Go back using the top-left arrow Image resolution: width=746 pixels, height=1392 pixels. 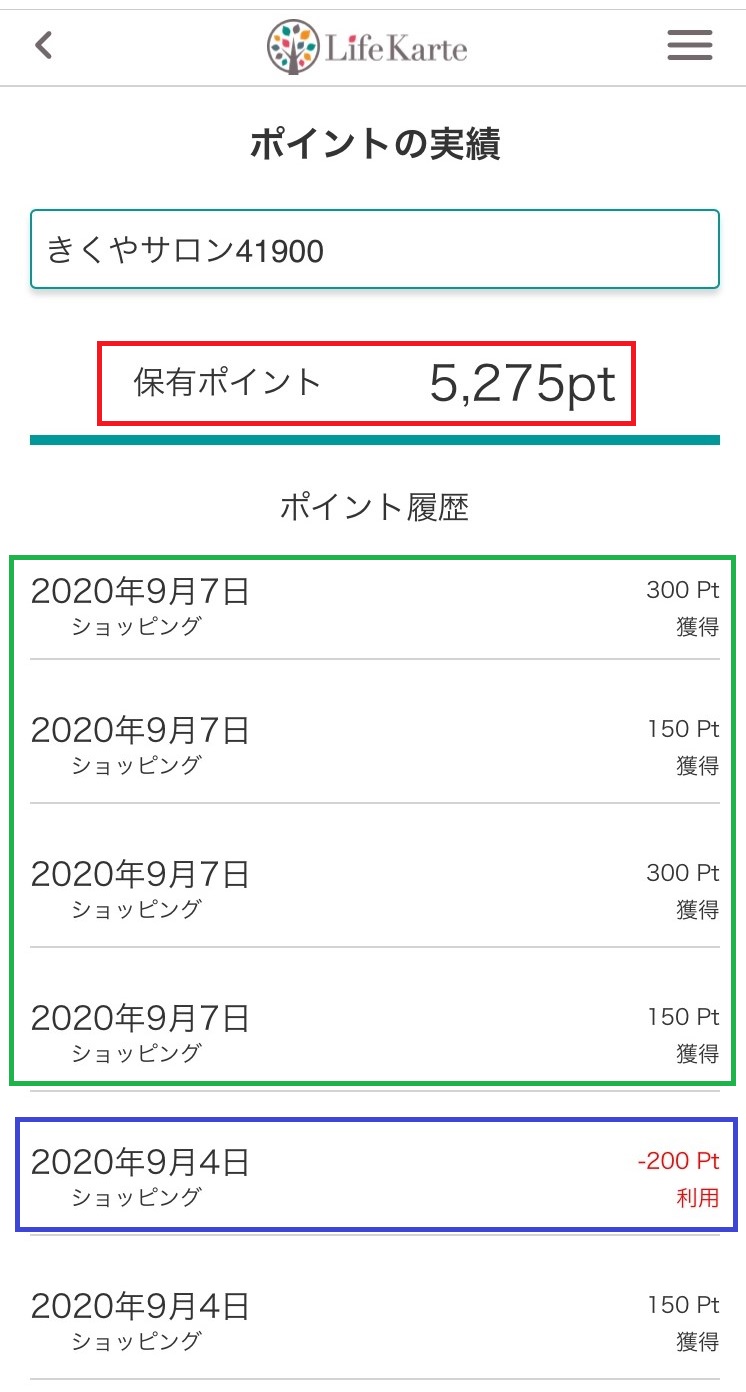tap(43, 46)
